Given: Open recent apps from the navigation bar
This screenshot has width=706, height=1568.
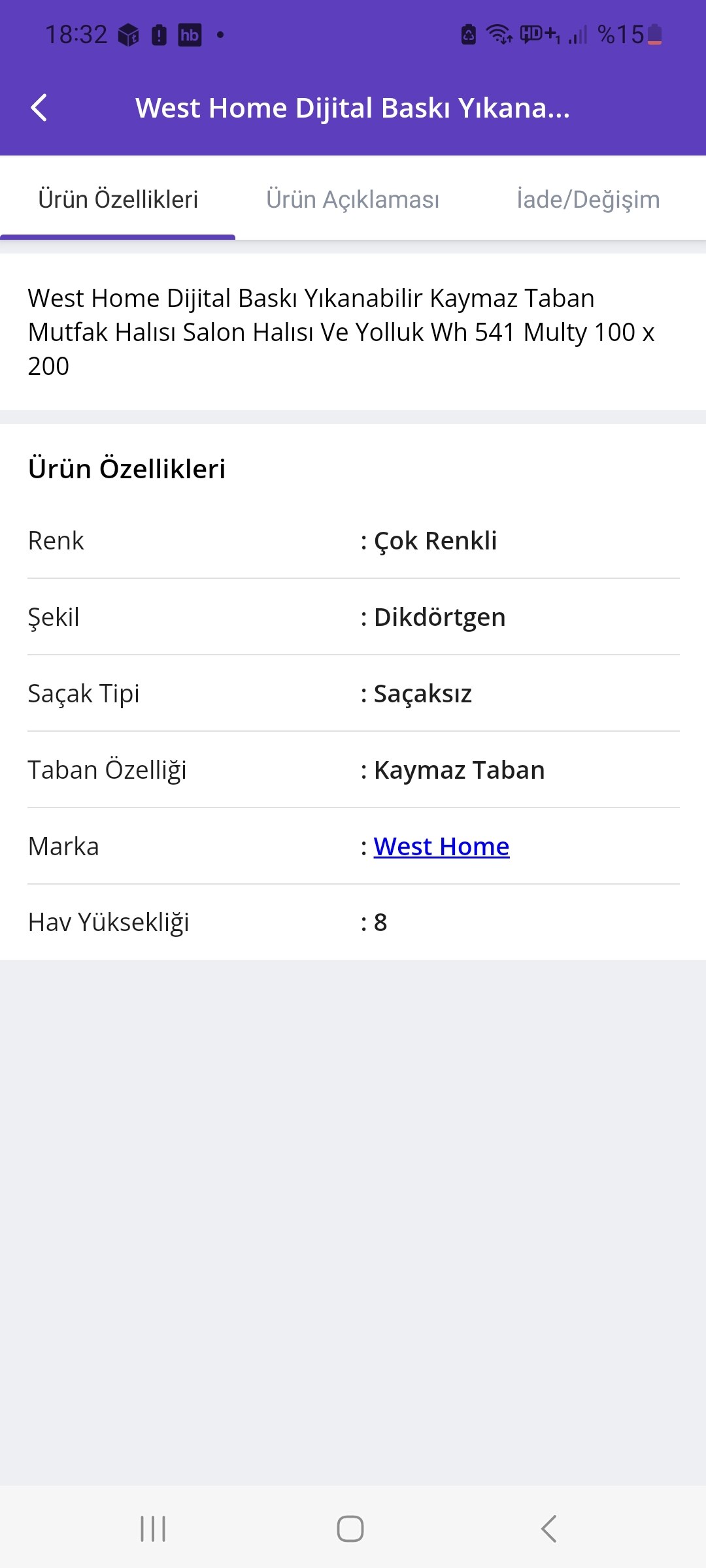Looking at the screenshot, I should pyautogui.click(x=153, y=1528).
